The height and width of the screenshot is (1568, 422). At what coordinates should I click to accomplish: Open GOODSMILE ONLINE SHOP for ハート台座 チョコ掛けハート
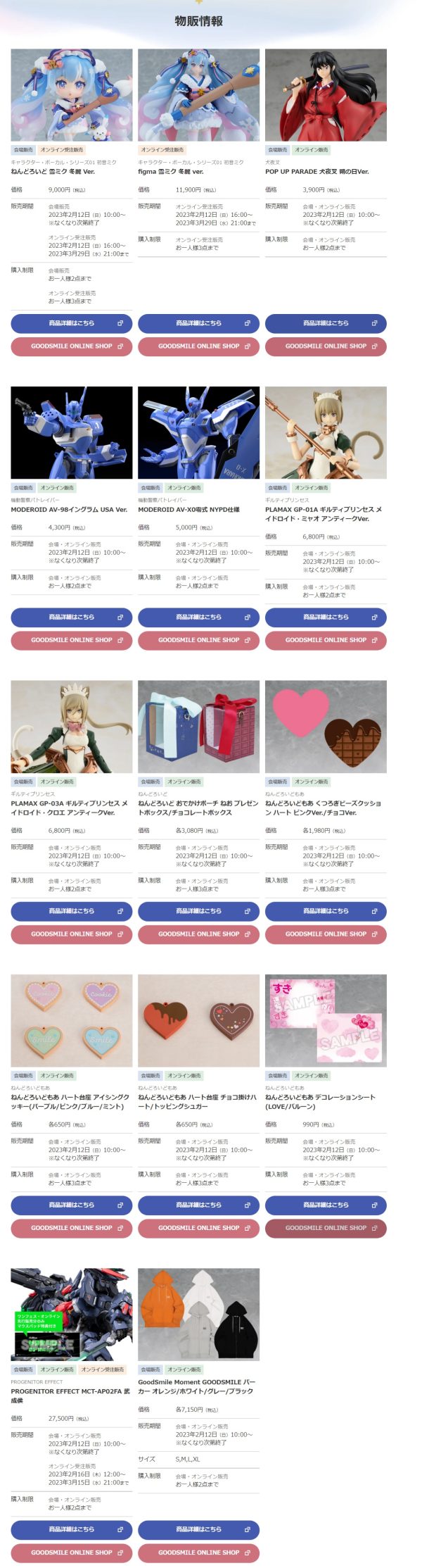pyautogui.click(x=198, y=1228)
